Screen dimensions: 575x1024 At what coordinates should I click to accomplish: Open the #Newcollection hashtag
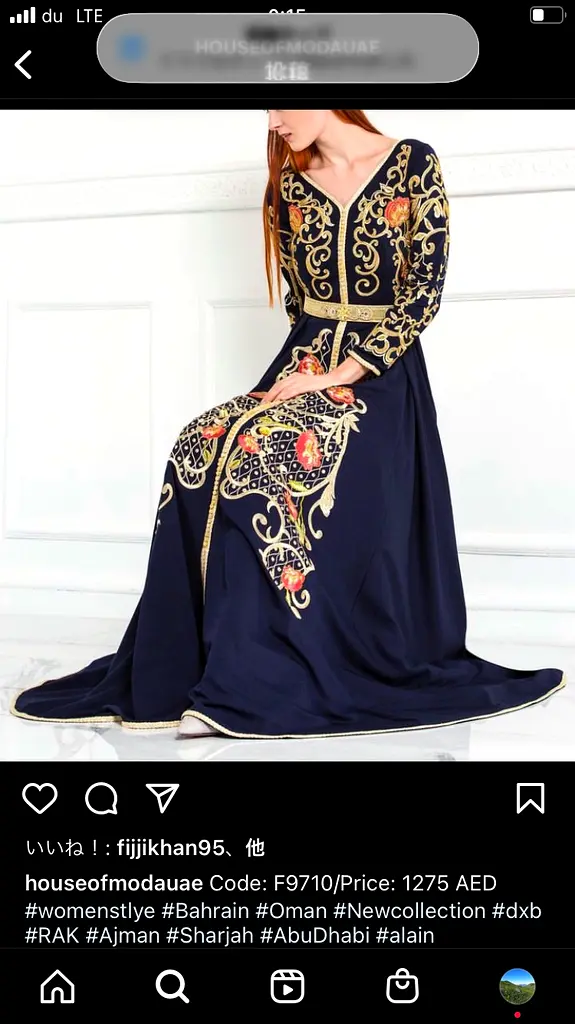[x=409, y=910]
